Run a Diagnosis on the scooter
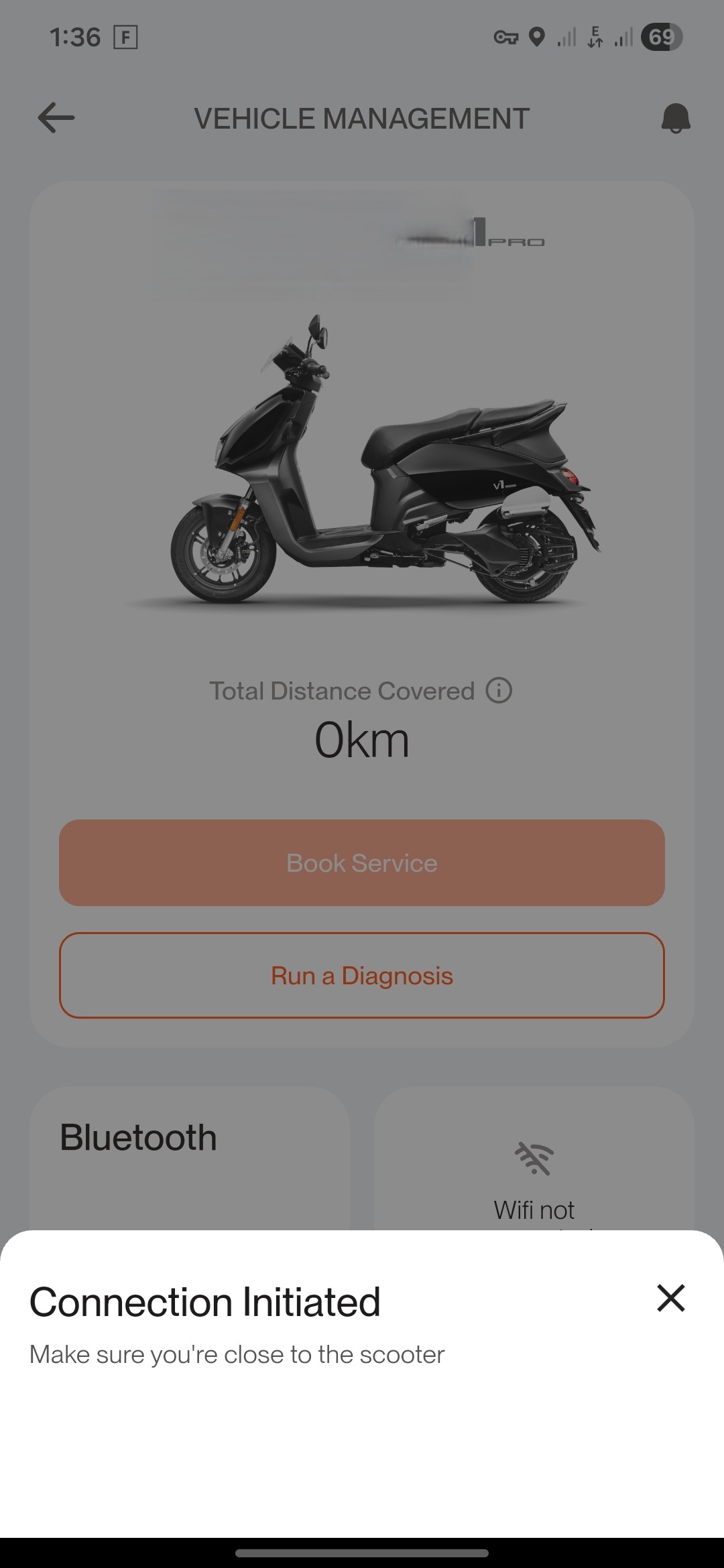 click(362, 976)
